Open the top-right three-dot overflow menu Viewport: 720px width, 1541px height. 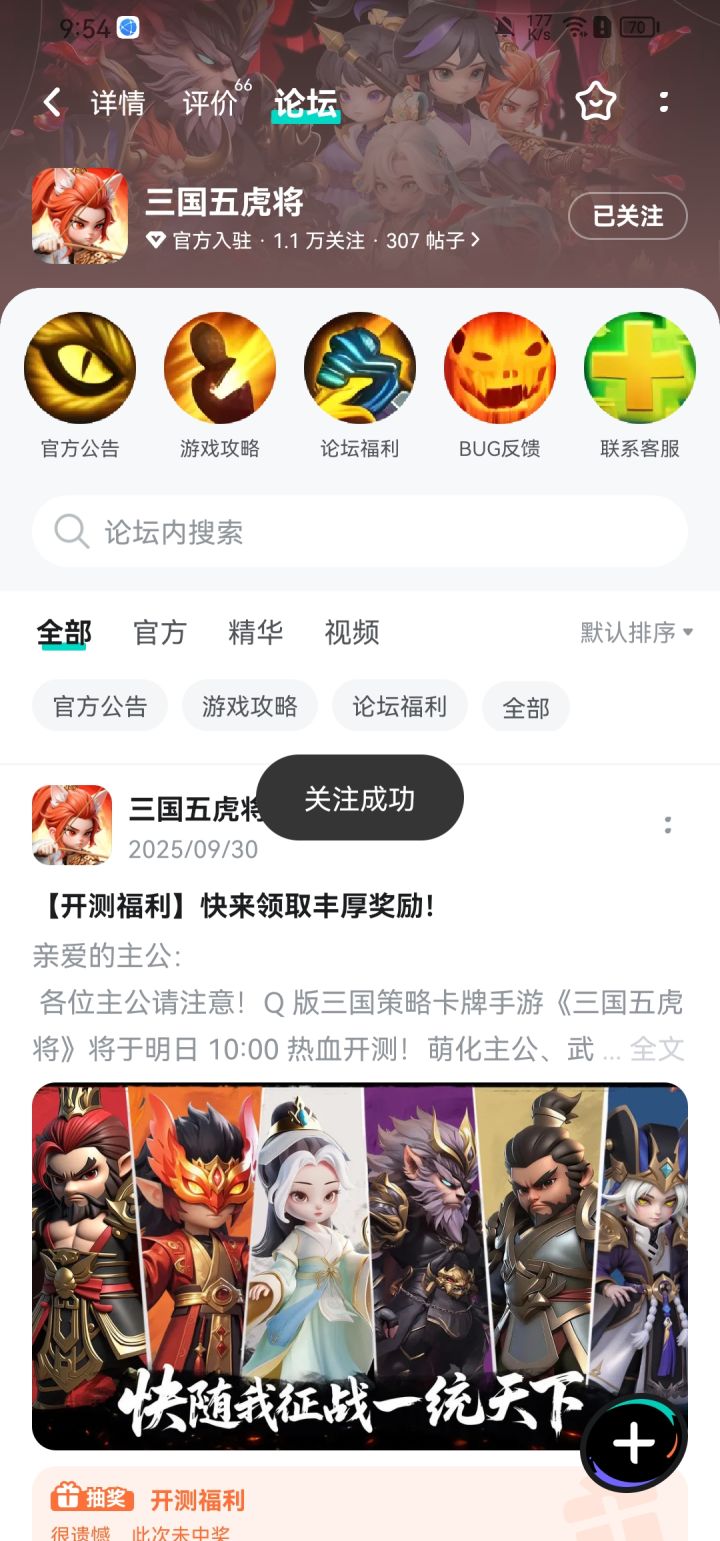(665, 101)
